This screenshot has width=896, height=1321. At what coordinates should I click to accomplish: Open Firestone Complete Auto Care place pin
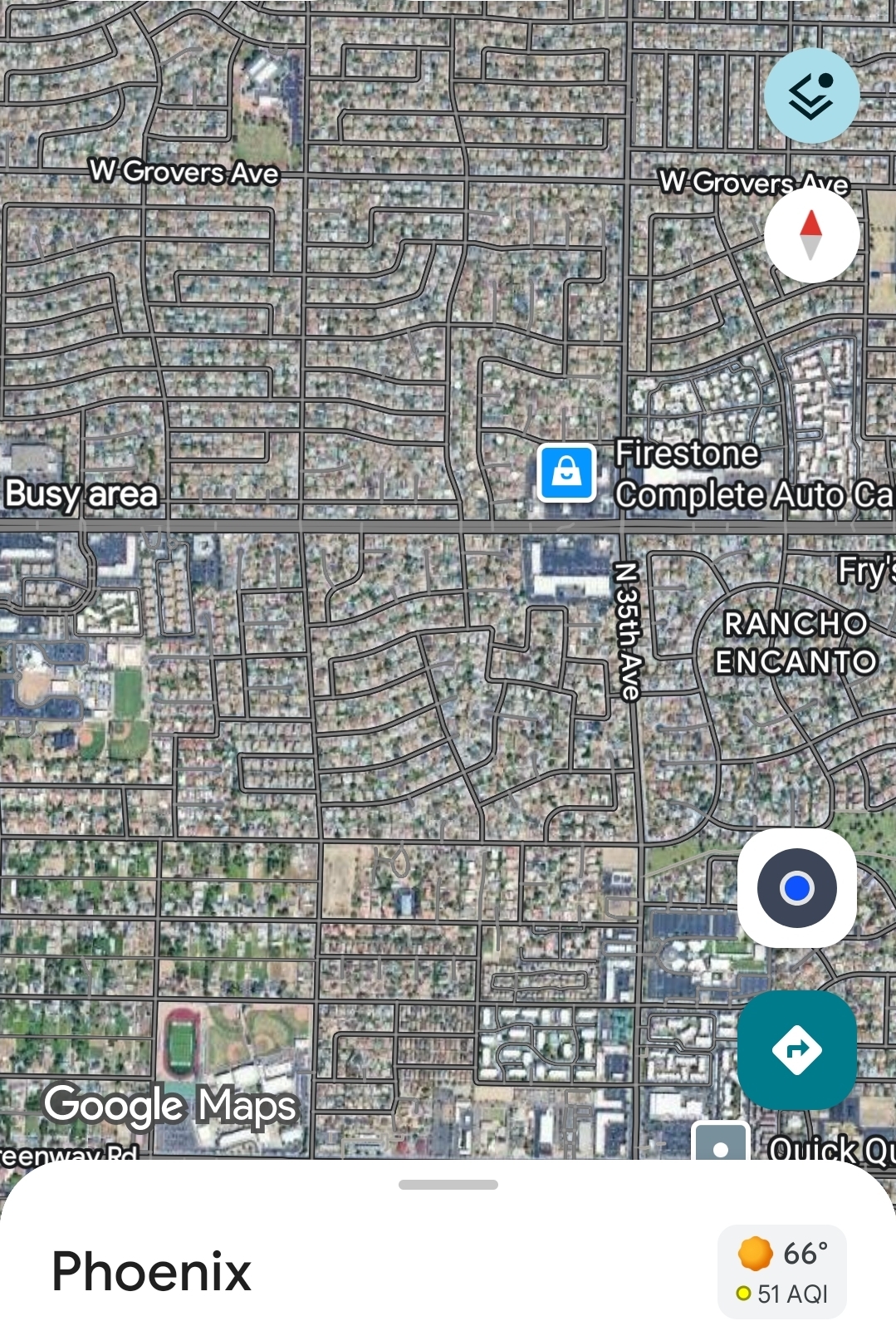point(567,474)
